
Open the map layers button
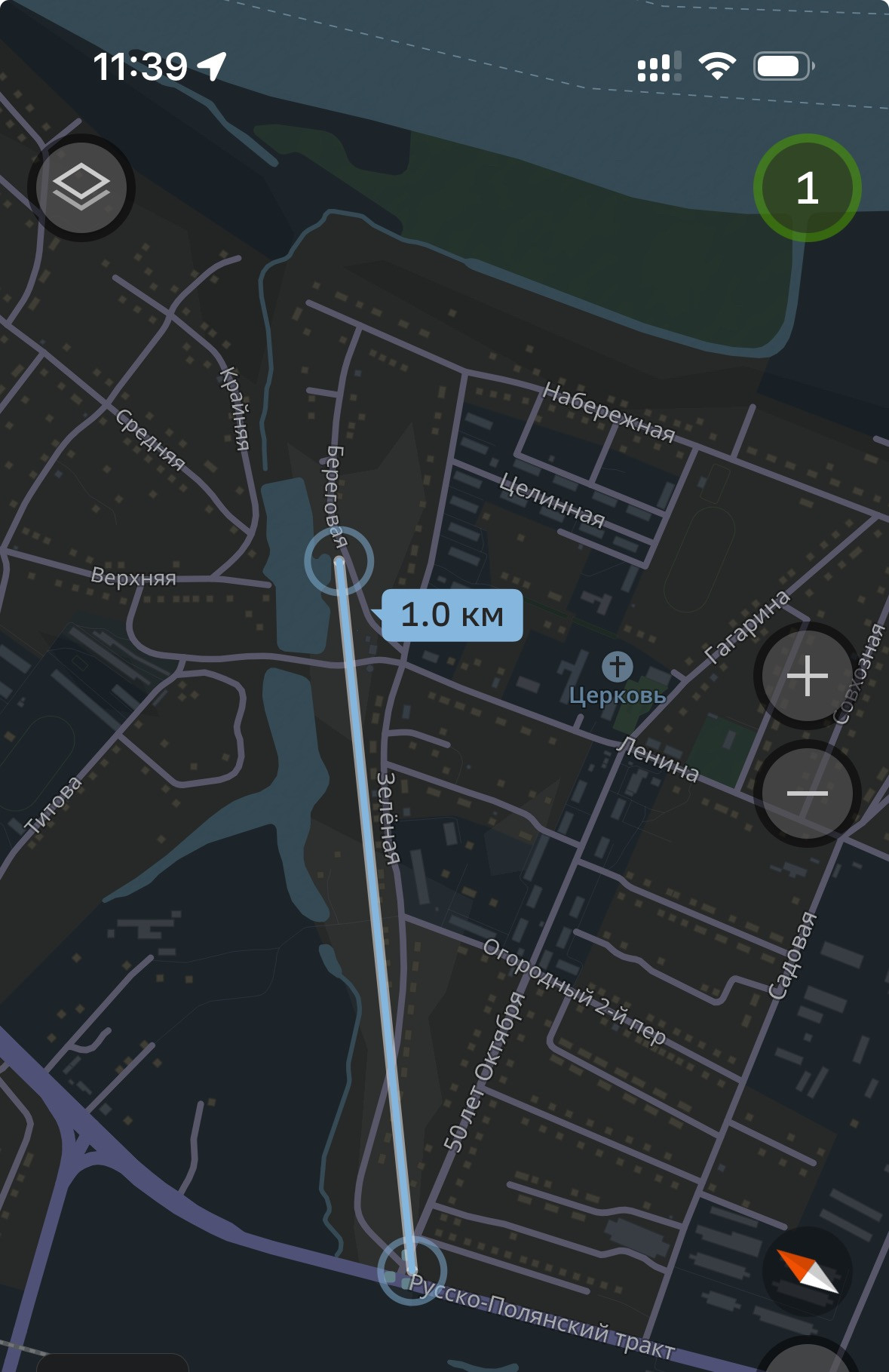tap(81, 188)
